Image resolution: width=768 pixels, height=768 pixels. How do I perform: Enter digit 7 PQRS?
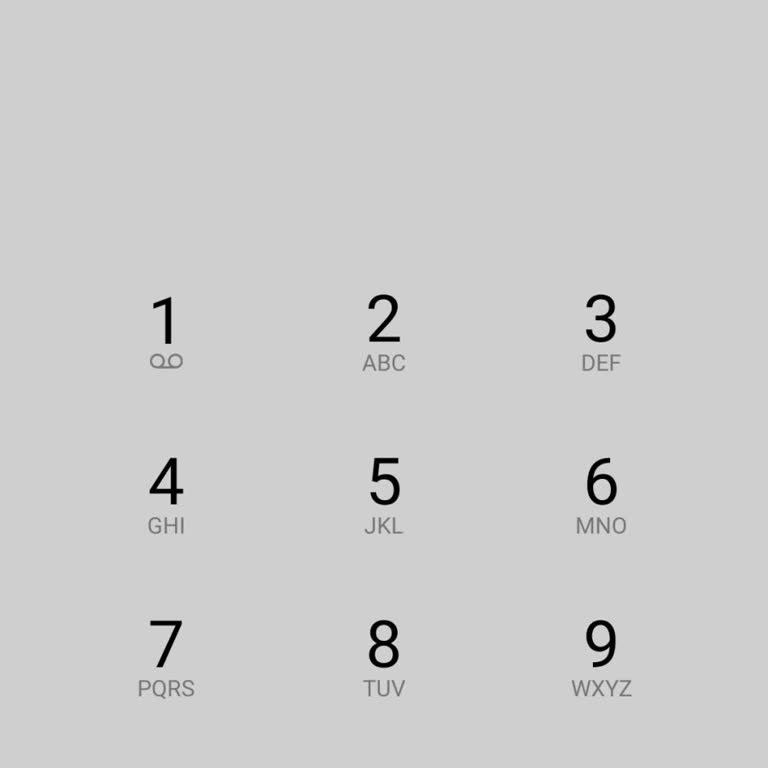(166, 658)
